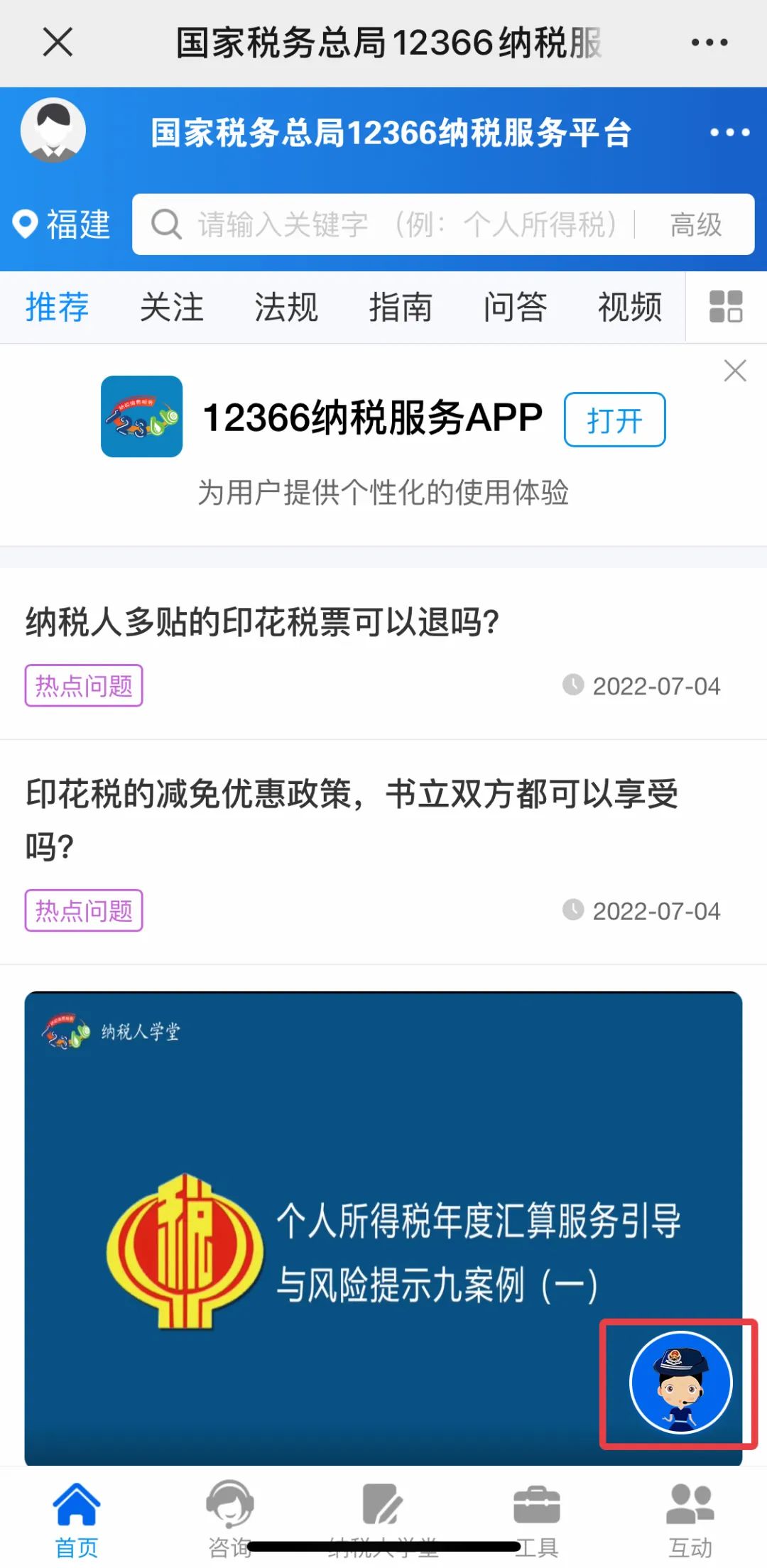Switch to the 视频 tab
Screen dimensions: 767x1568
[629, 307]
